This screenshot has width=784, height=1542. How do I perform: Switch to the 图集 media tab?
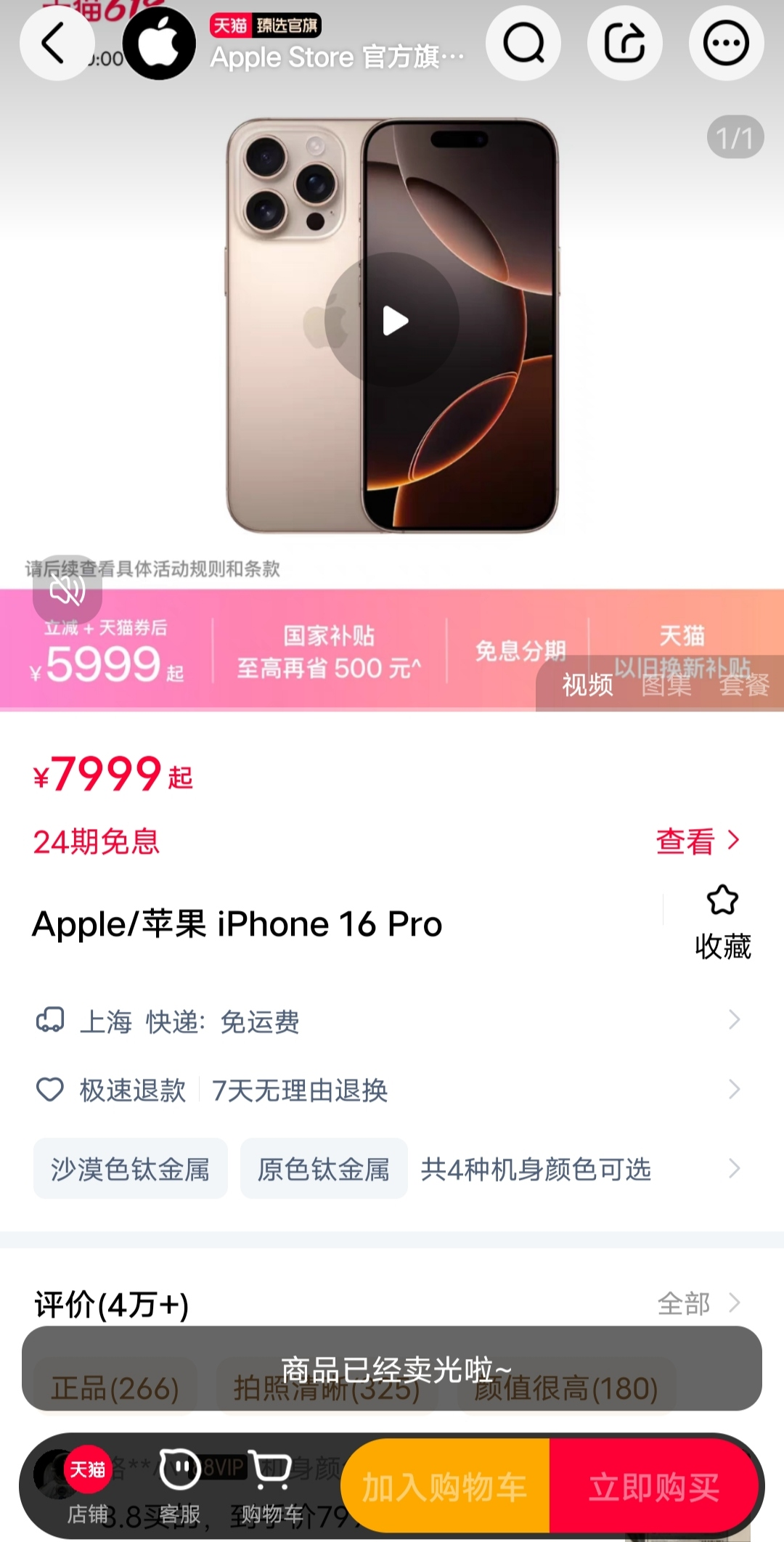666,685
